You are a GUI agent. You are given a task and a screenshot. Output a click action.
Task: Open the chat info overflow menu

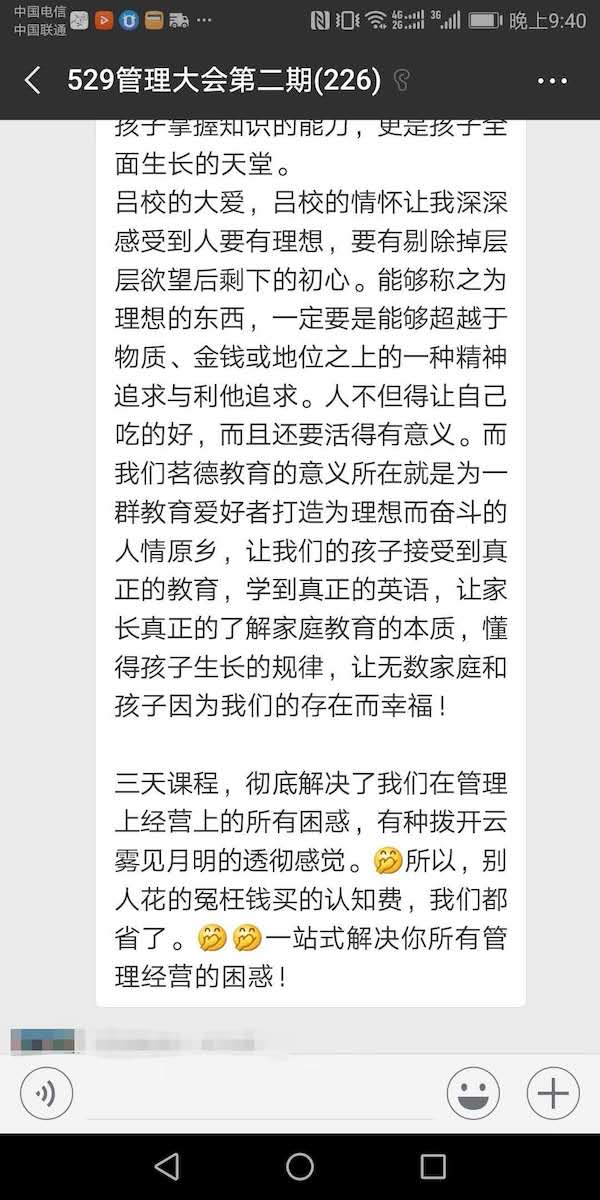tap(552, 81)
